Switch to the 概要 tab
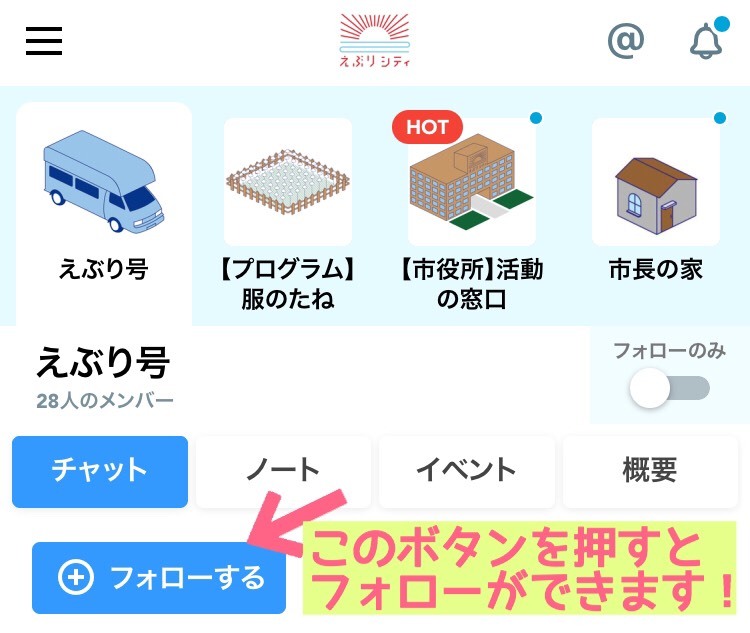 (x=651, y=471)
